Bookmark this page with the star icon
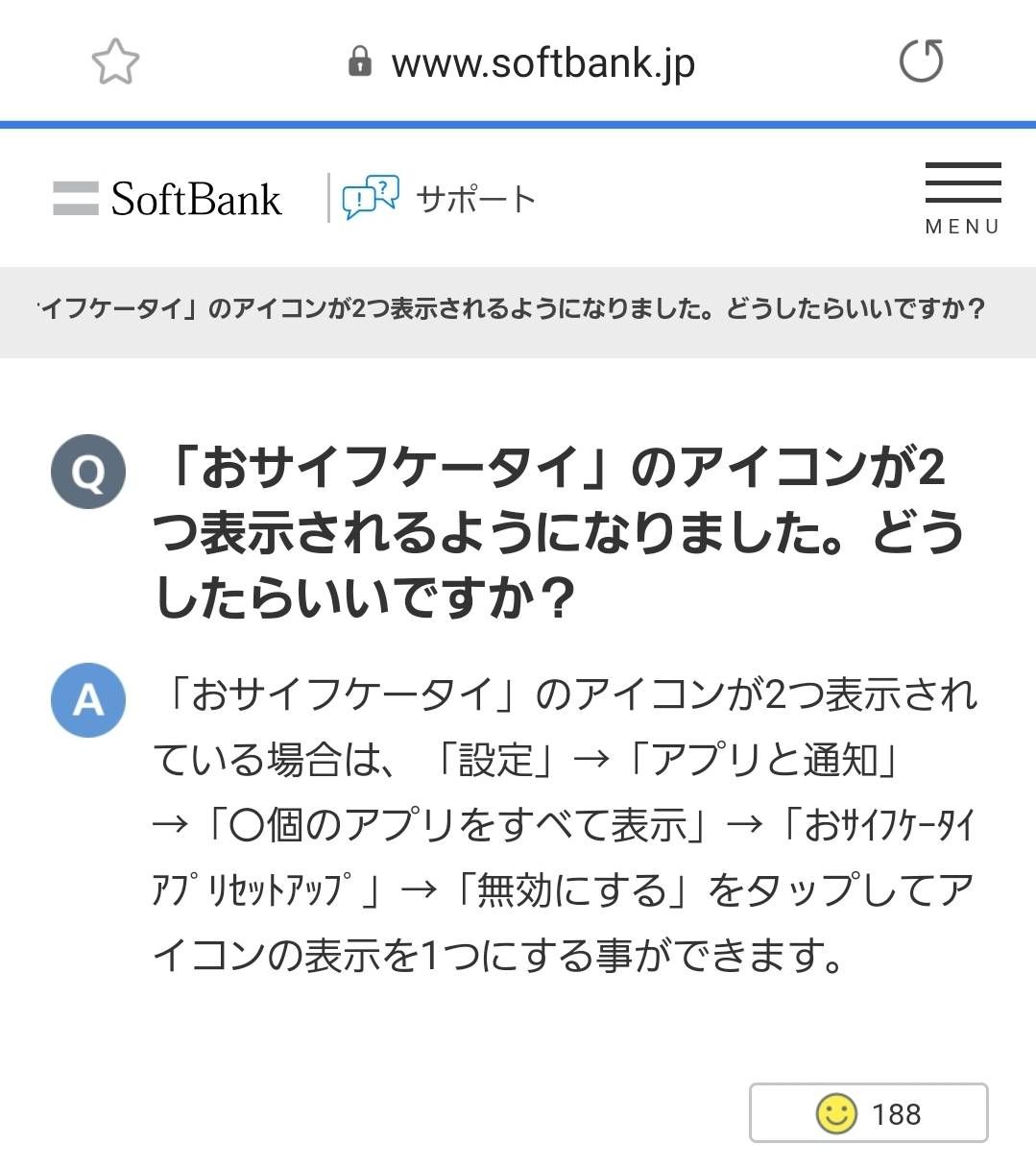1036x1168 pixels. point(115,61)
